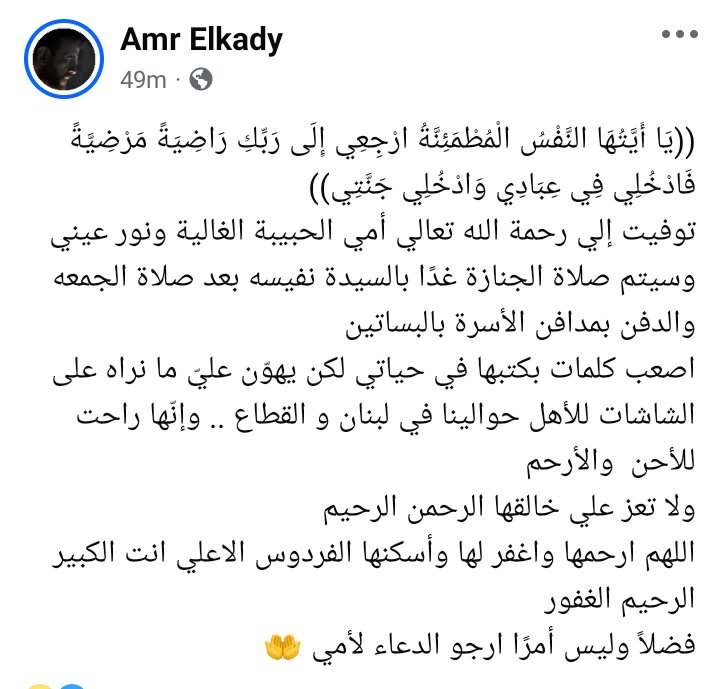
Task: Open the post's three-dot options menu
Action: pos(678,34)
